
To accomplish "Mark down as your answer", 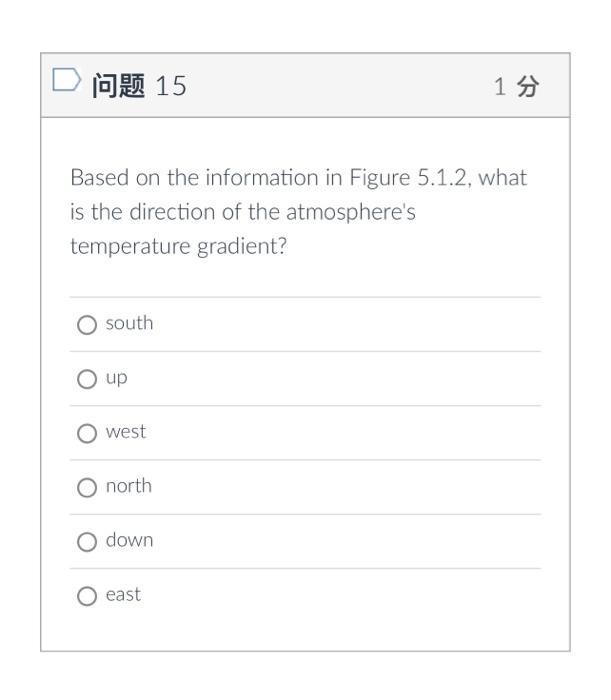I will 87,541.
